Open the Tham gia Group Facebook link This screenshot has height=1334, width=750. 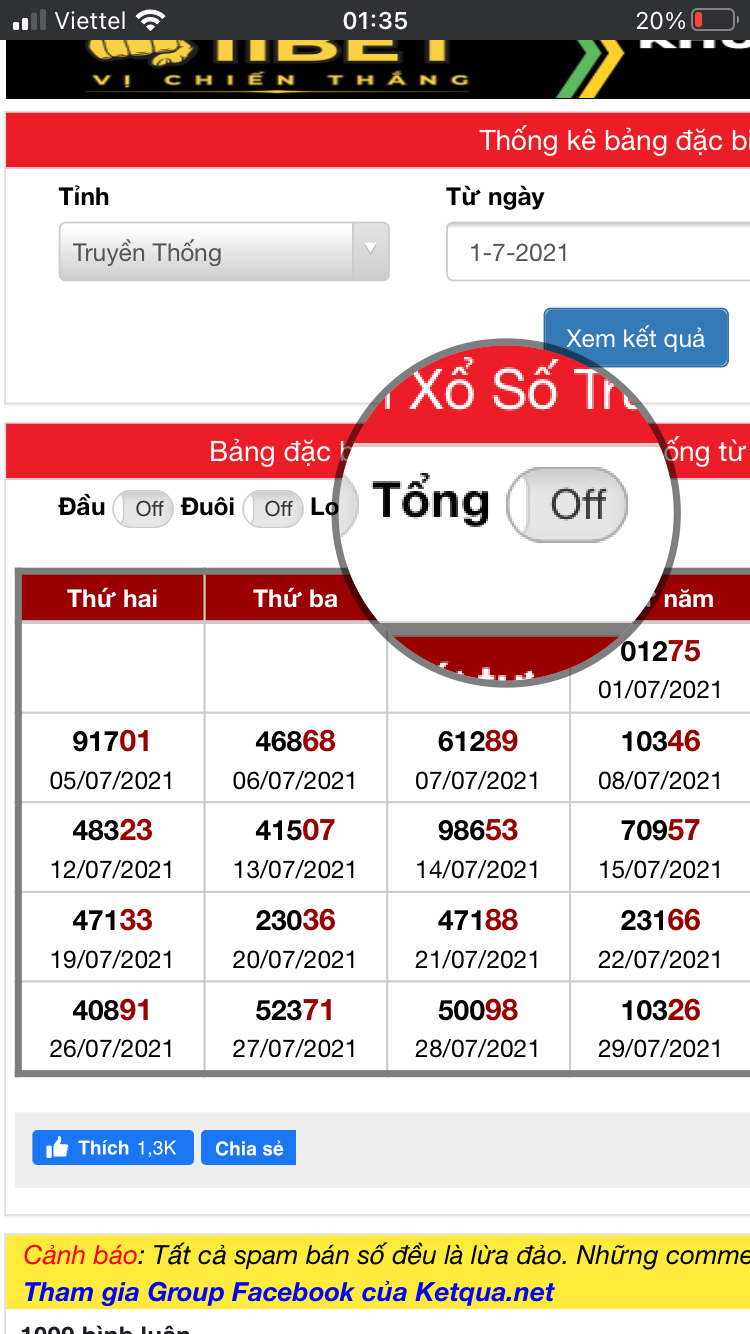click(x=288, y=1292)
